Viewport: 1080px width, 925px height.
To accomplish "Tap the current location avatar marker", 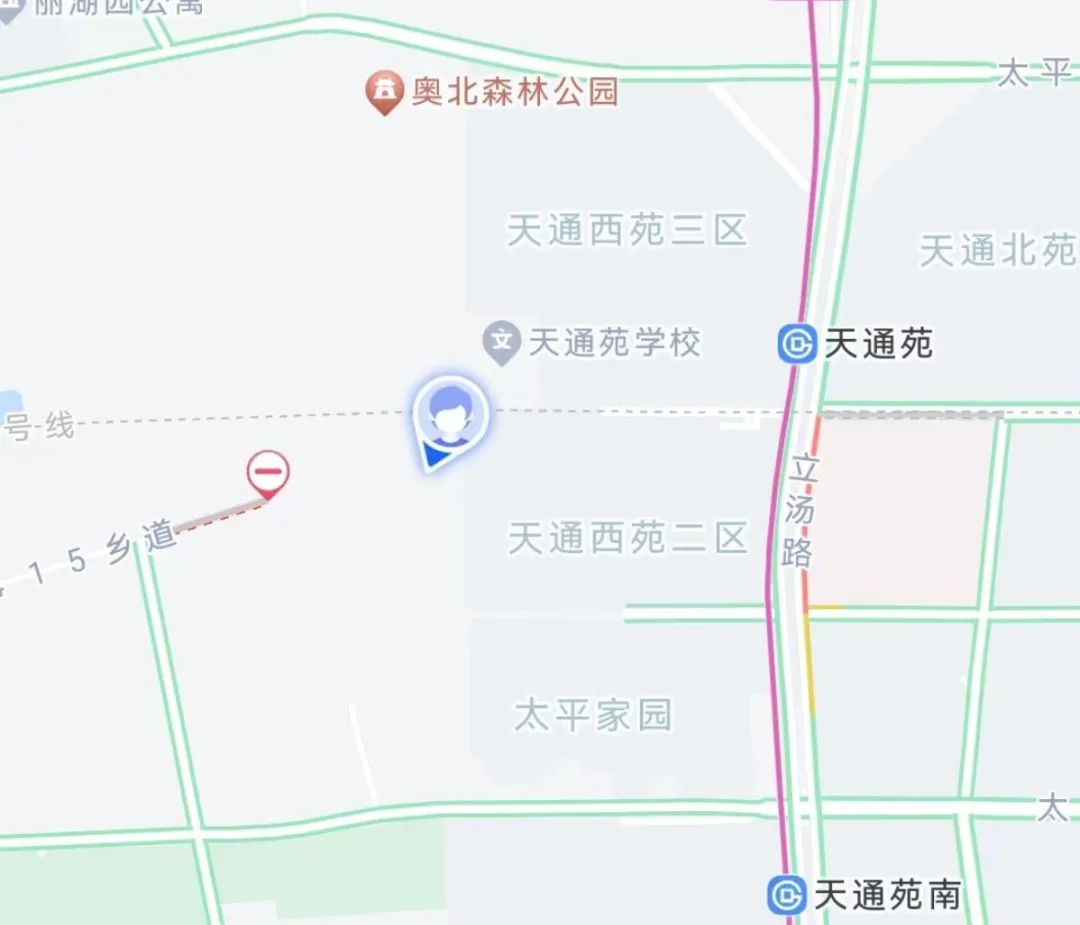I will (x=452, y=414).
